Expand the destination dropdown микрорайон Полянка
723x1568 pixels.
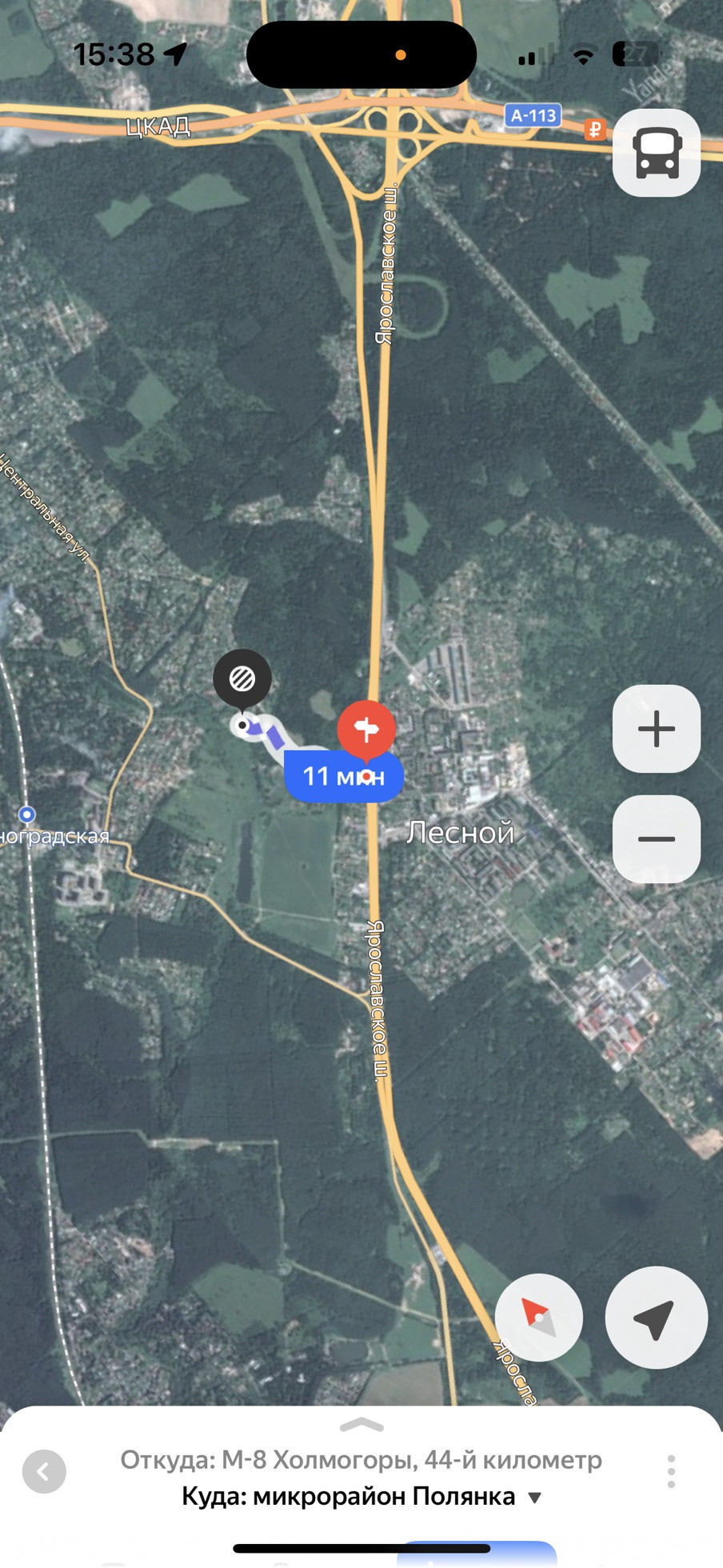click(x=534, y=1497)
